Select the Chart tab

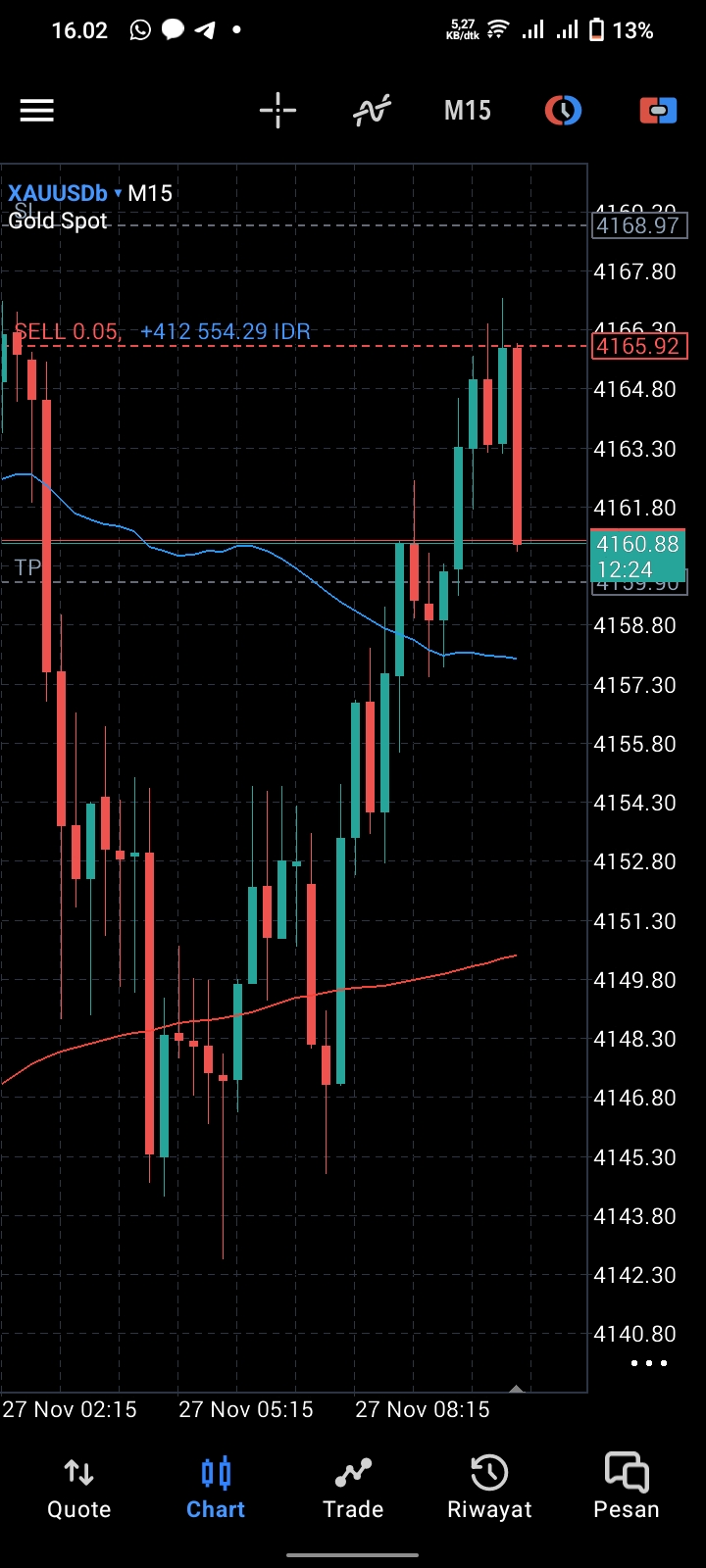[x=216, y=1488]
